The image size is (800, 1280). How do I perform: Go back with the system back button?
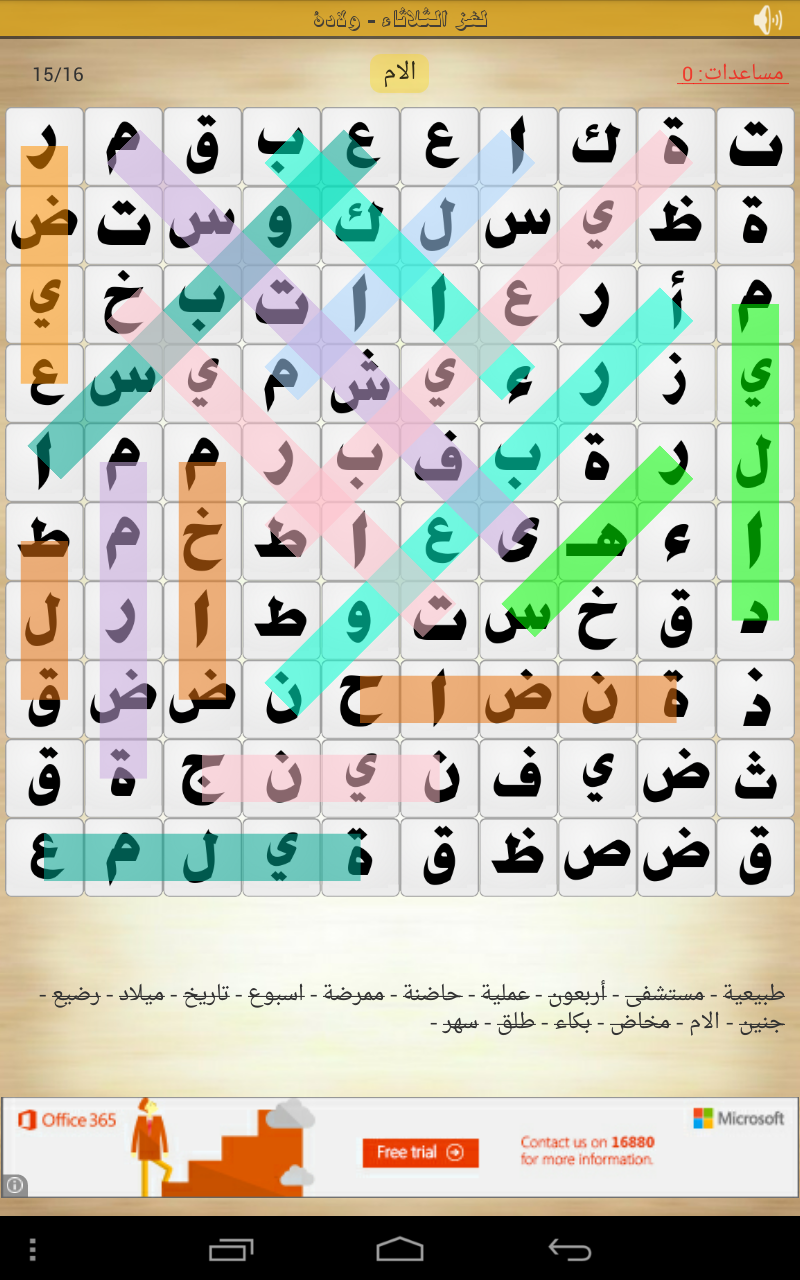(570, 1249)
